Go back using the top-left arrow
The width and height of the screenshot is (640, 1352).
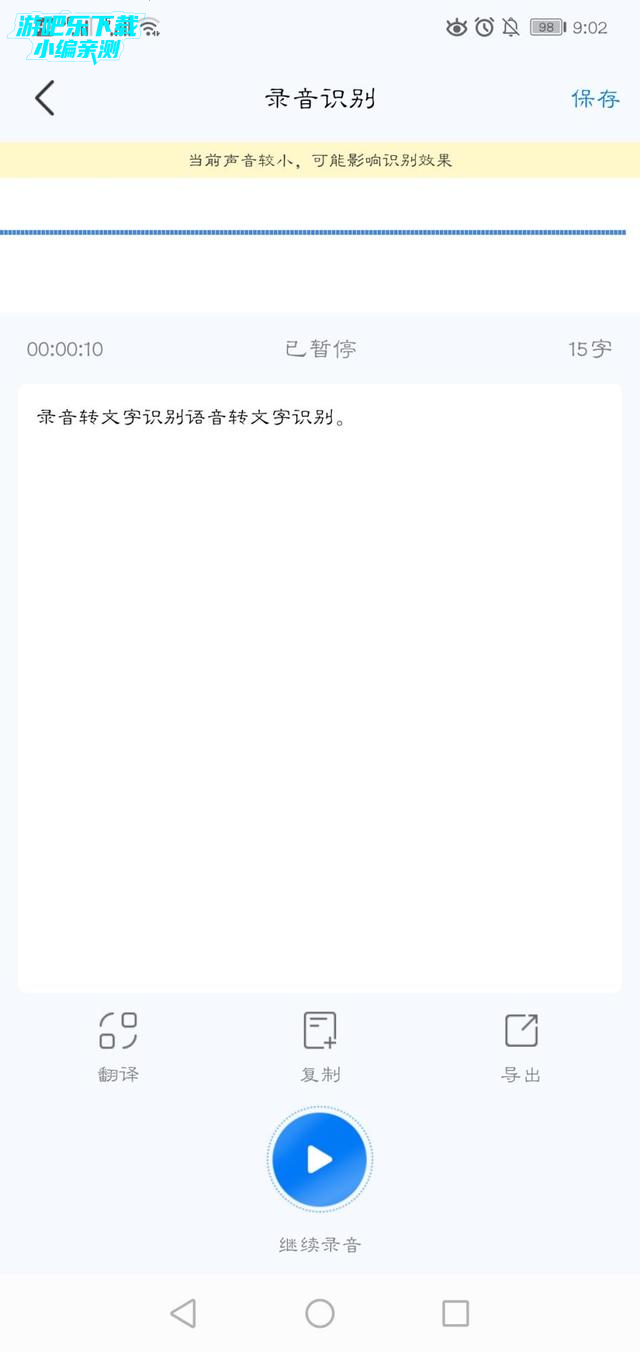pos(44,98)
